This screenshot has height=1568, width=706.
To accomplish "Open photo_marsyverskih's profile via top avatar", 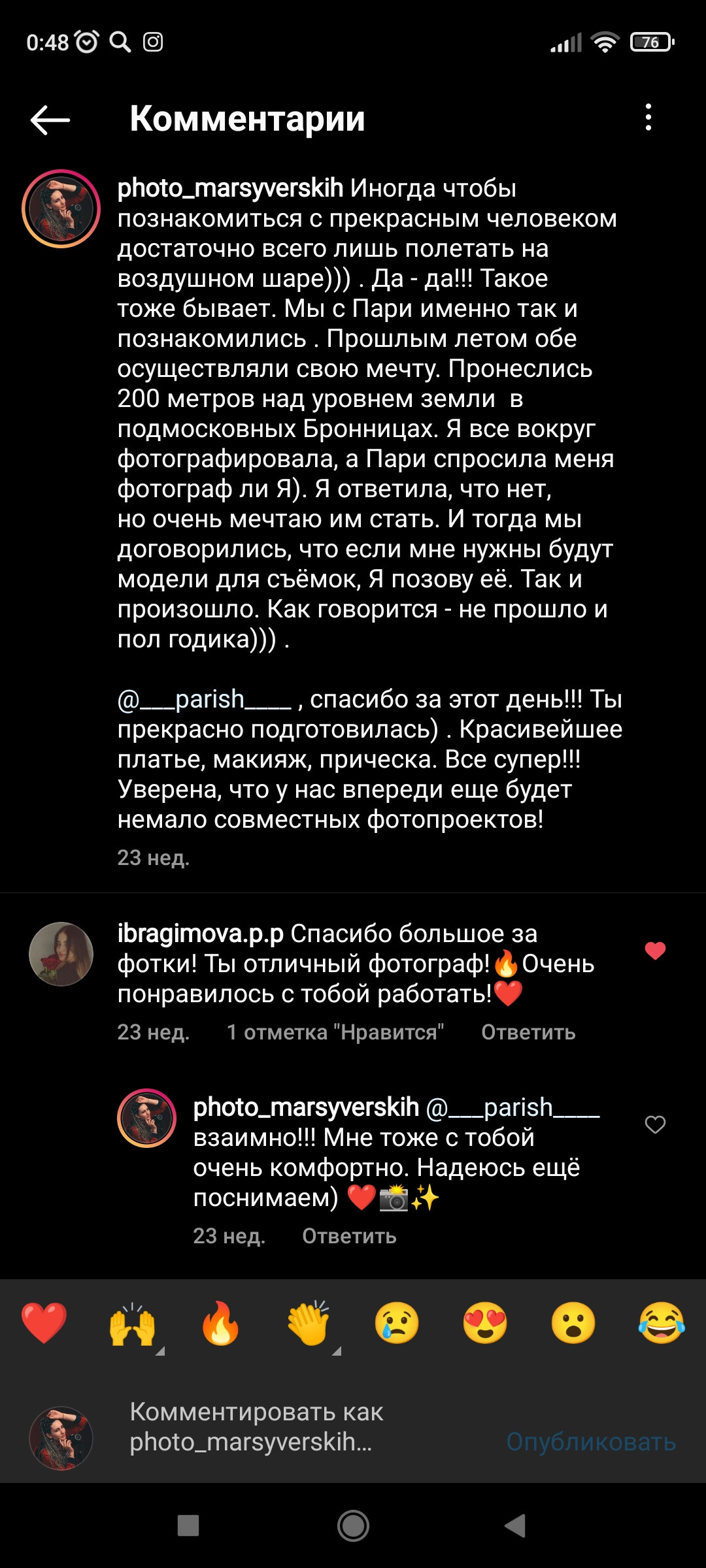I will point(62,209).
